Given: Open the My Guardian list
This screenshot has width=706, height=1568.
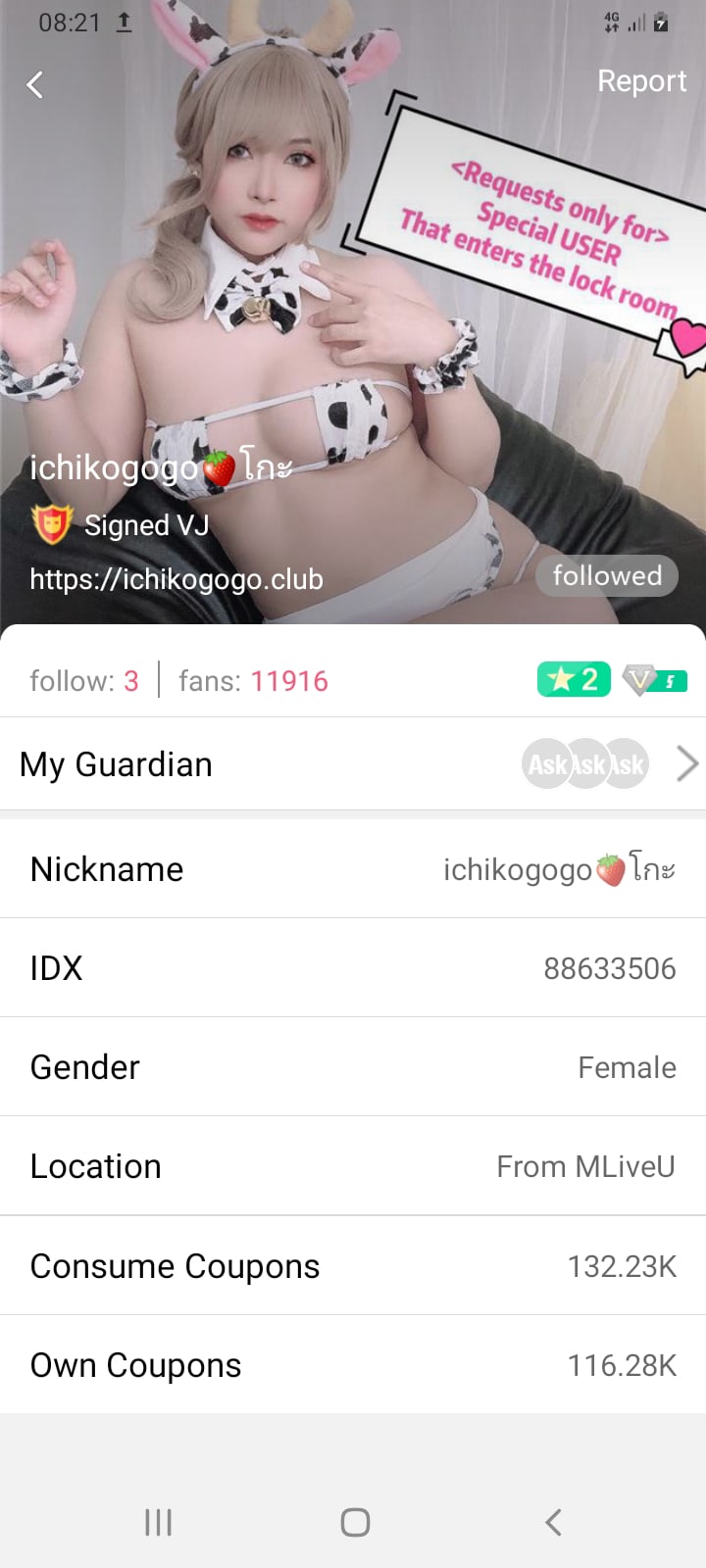Looking at the screenshot, I should pos(353,764).
